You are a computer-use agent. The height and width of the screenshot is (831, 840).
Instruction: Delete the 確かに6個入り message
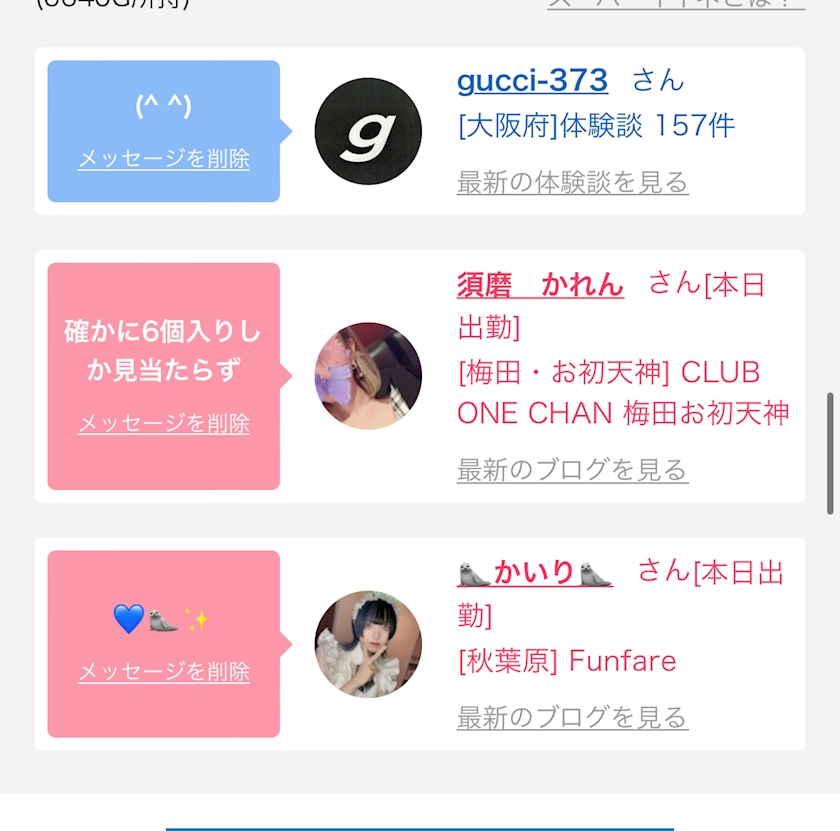[x=164, y=423]
